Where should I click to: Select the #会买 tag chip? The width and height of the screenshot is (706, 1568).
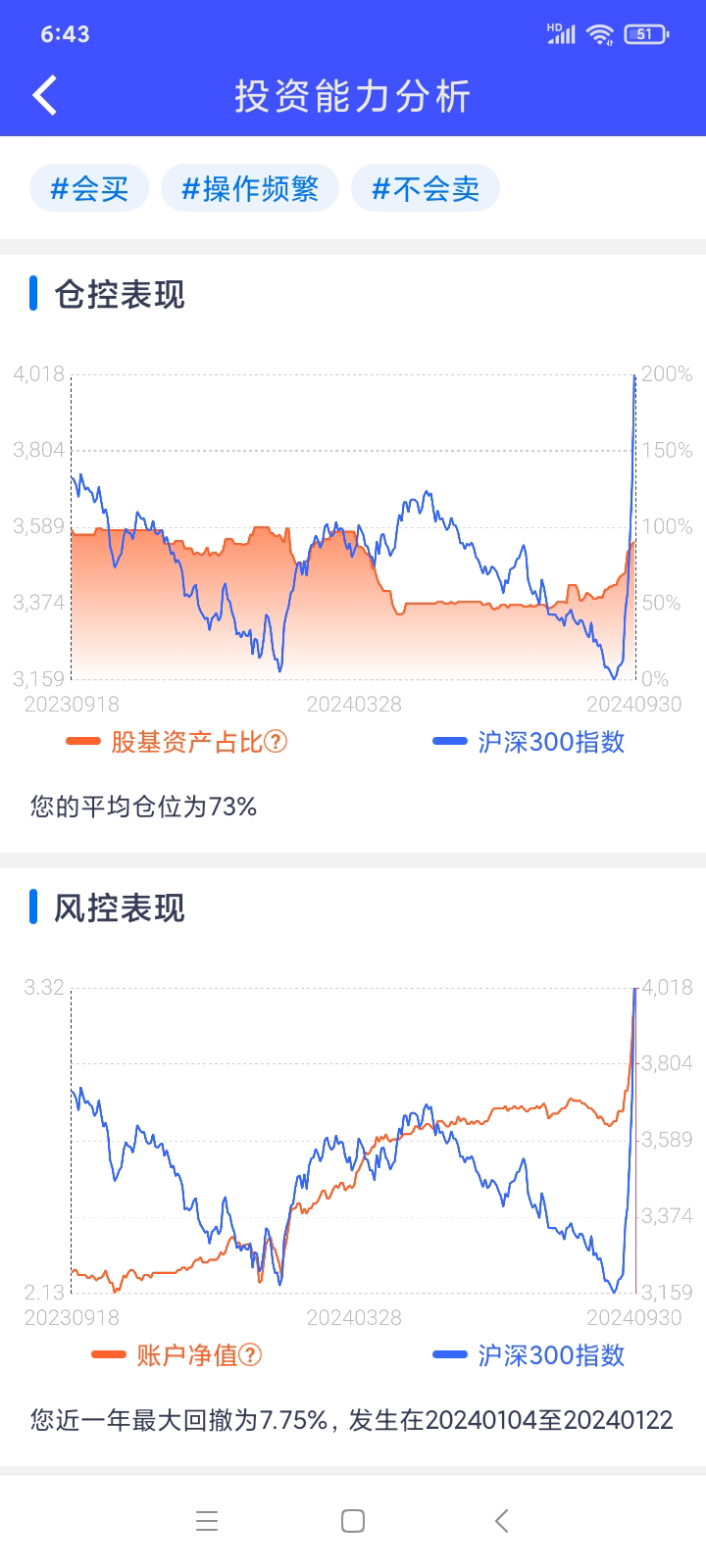tap(89, 188)
